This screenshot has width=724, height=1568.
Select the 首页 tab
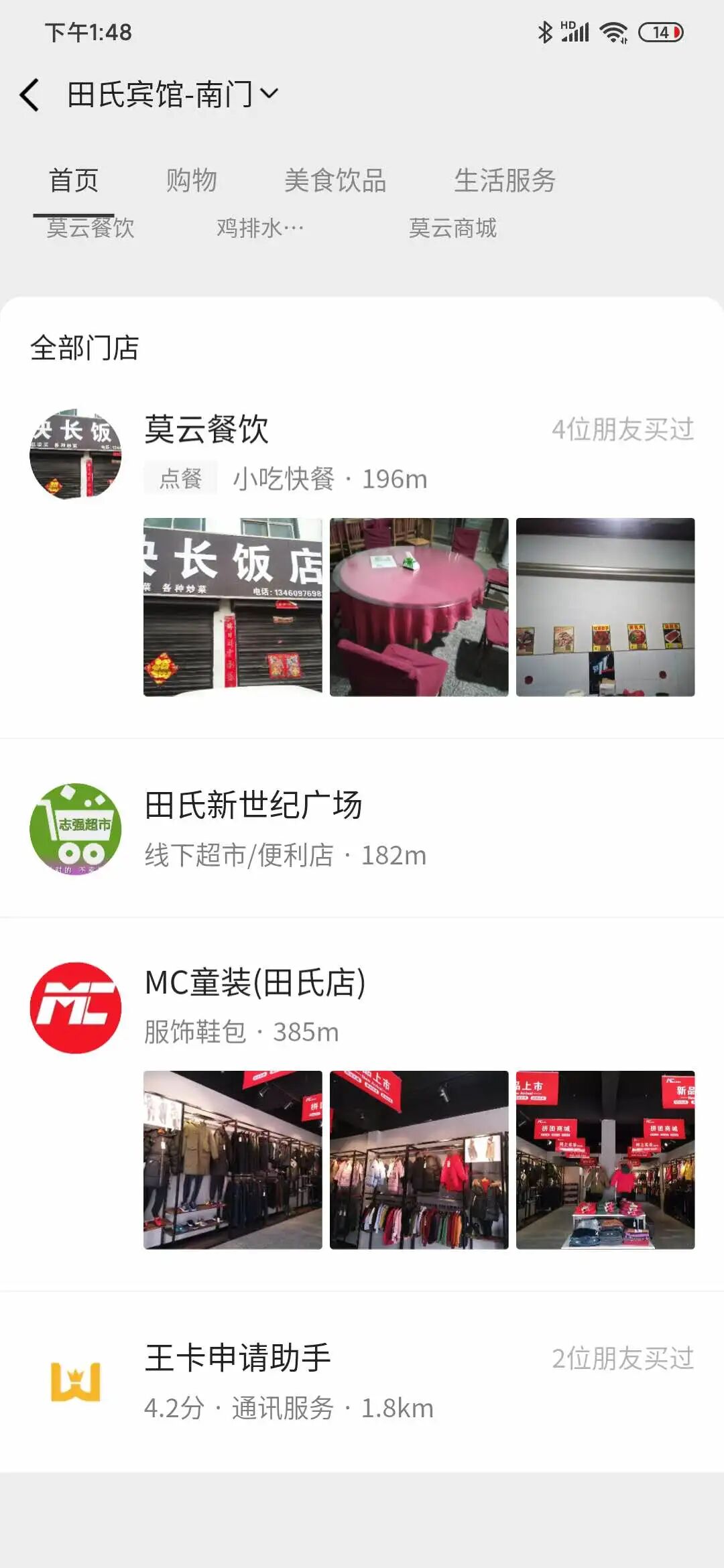pos(74,180)
